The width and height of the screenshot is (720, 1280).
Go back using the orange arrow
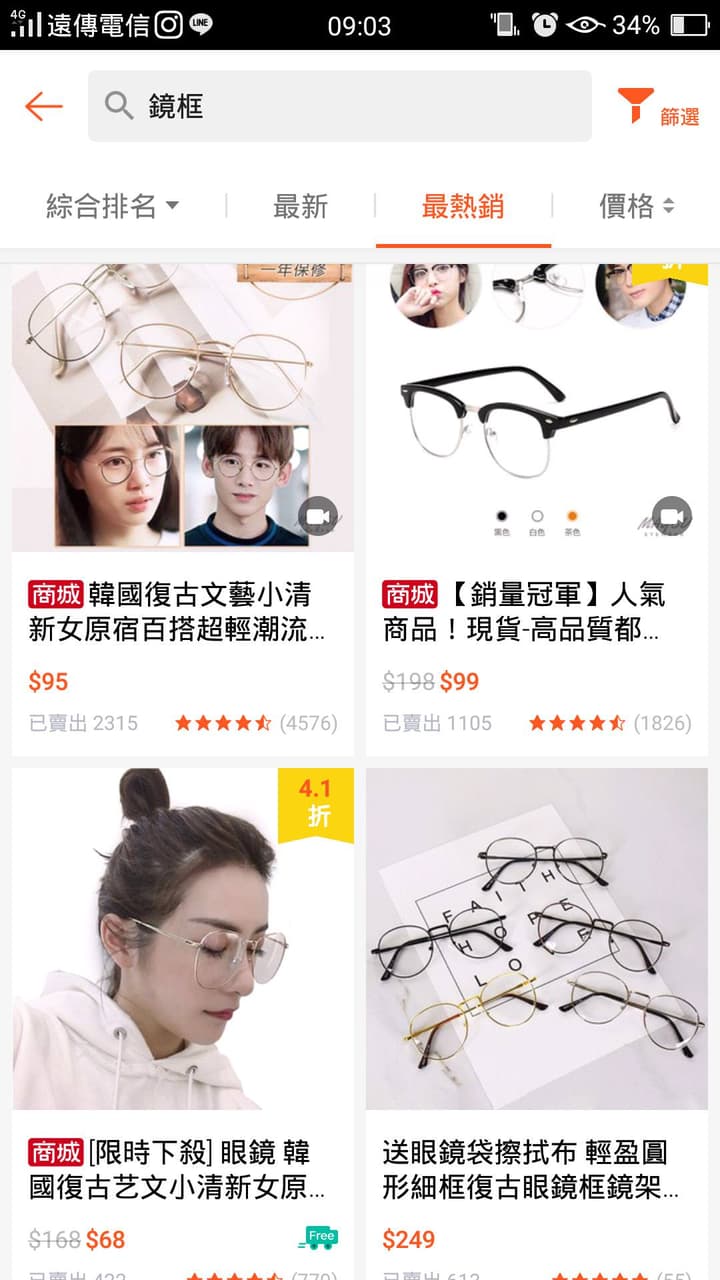click(x=44, y=106)
